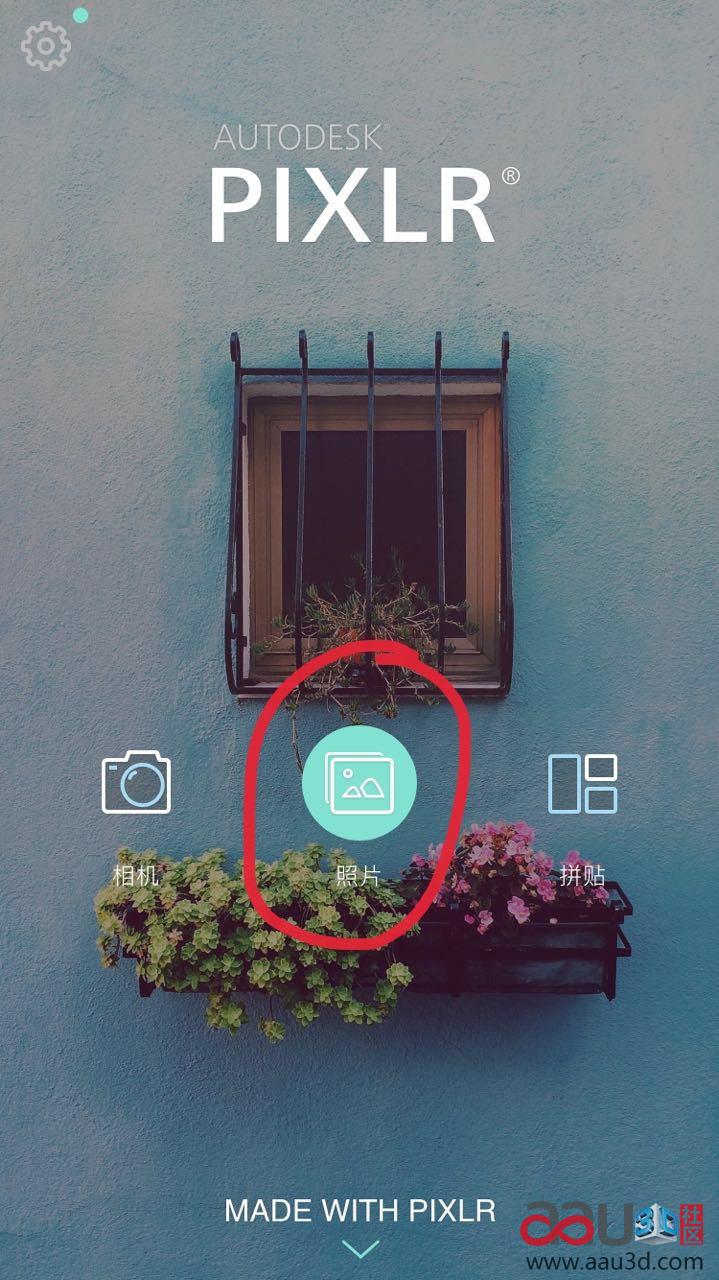
Task: Open photos (照片) to pick an image
Action: coord(359,784)
